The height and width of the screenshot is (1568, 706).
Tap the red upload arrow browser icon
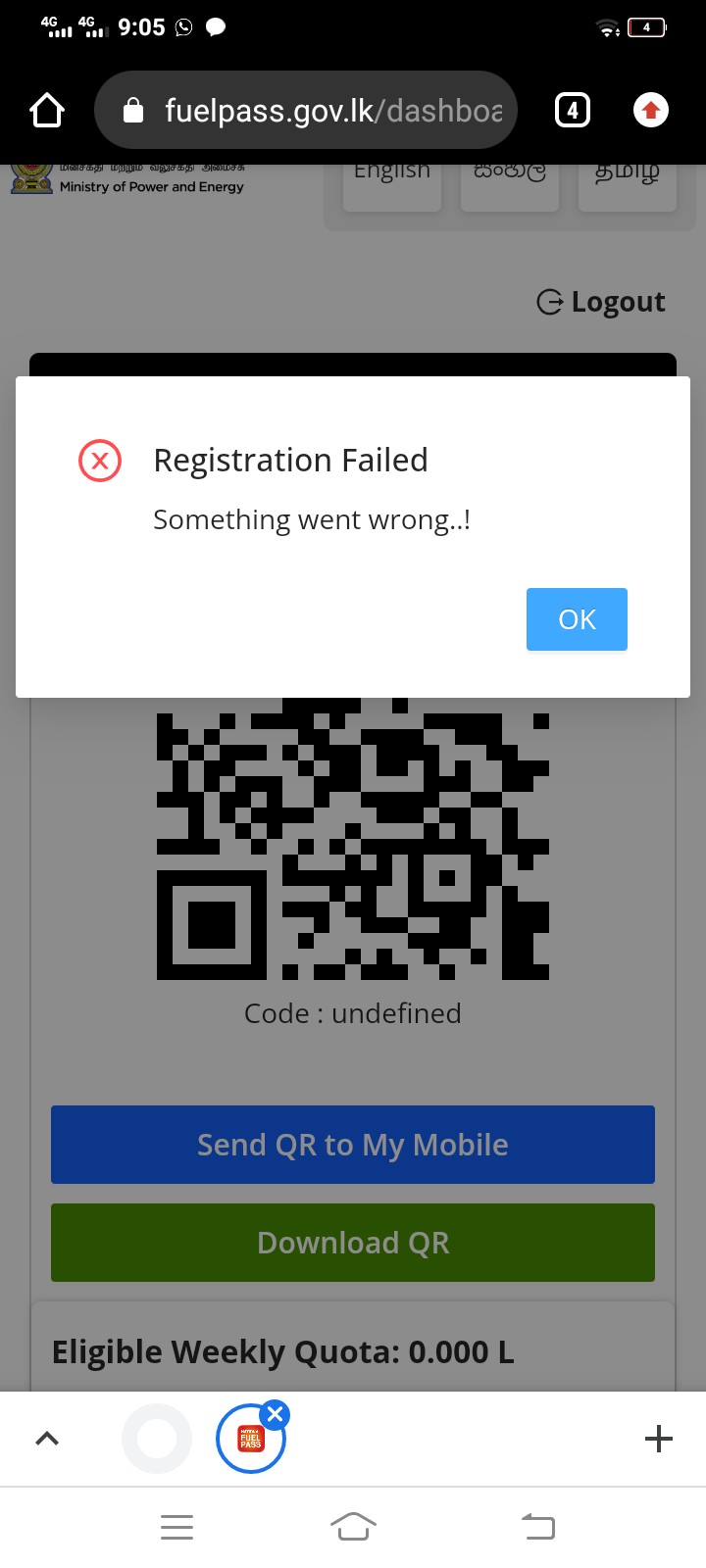(651, 111)
